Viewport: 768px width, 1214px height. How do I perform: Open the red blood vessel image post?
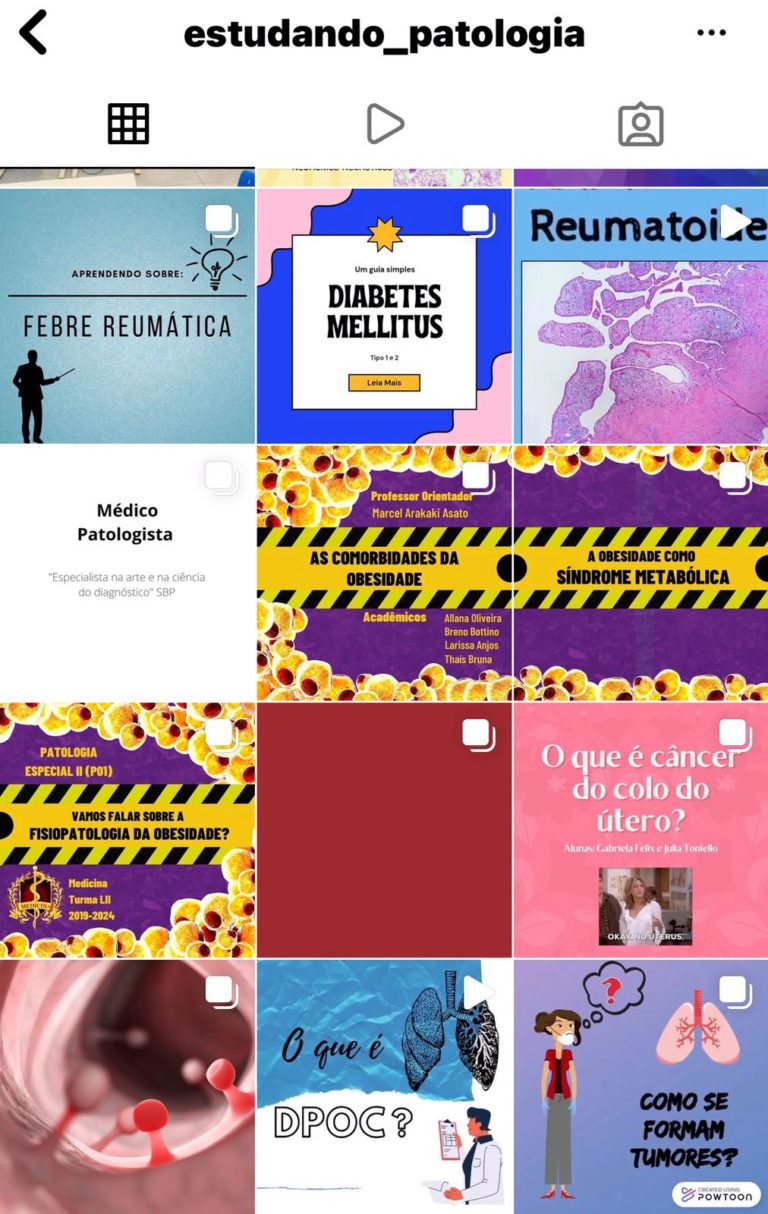127,1086
